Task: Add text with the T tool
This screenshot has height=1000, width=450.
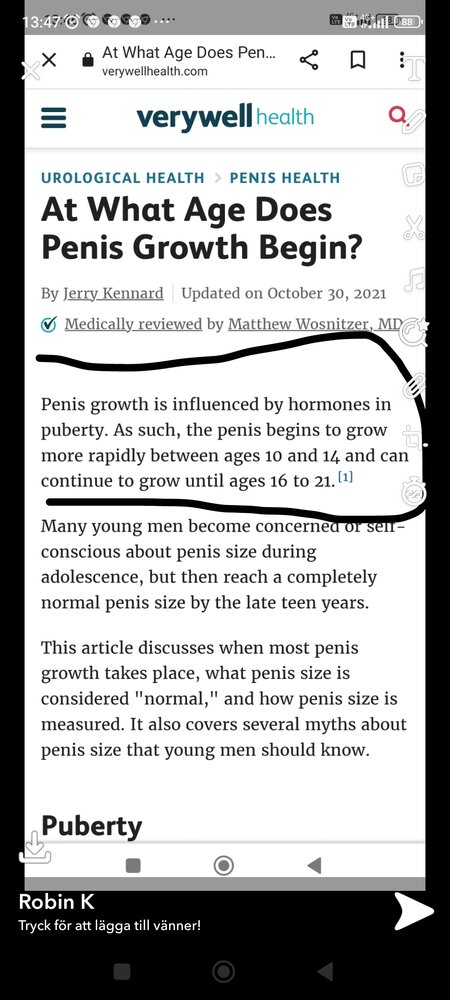Action: click(416, 70)
